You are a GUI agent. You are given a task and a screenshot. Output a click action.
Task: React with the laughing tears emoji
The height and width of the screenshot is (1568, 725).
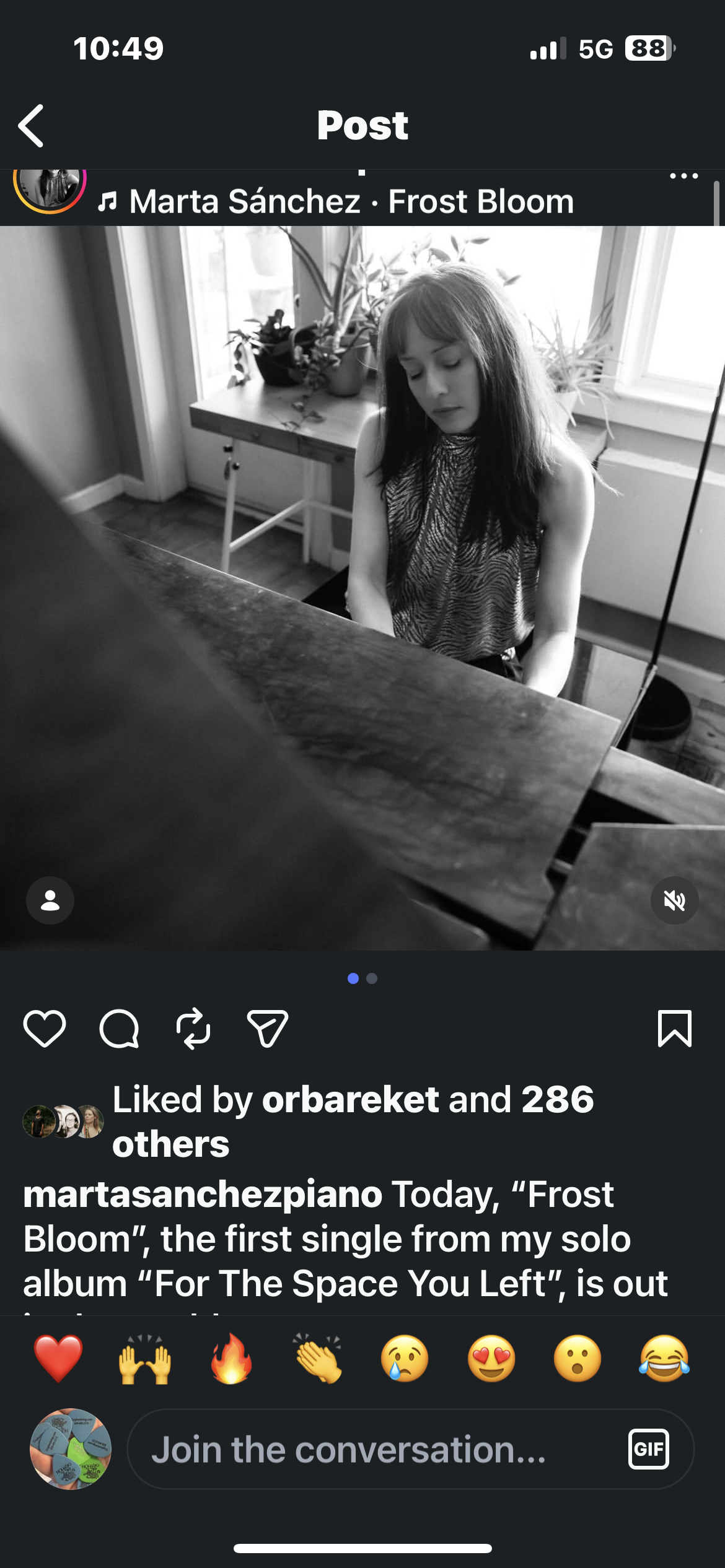664,1359
